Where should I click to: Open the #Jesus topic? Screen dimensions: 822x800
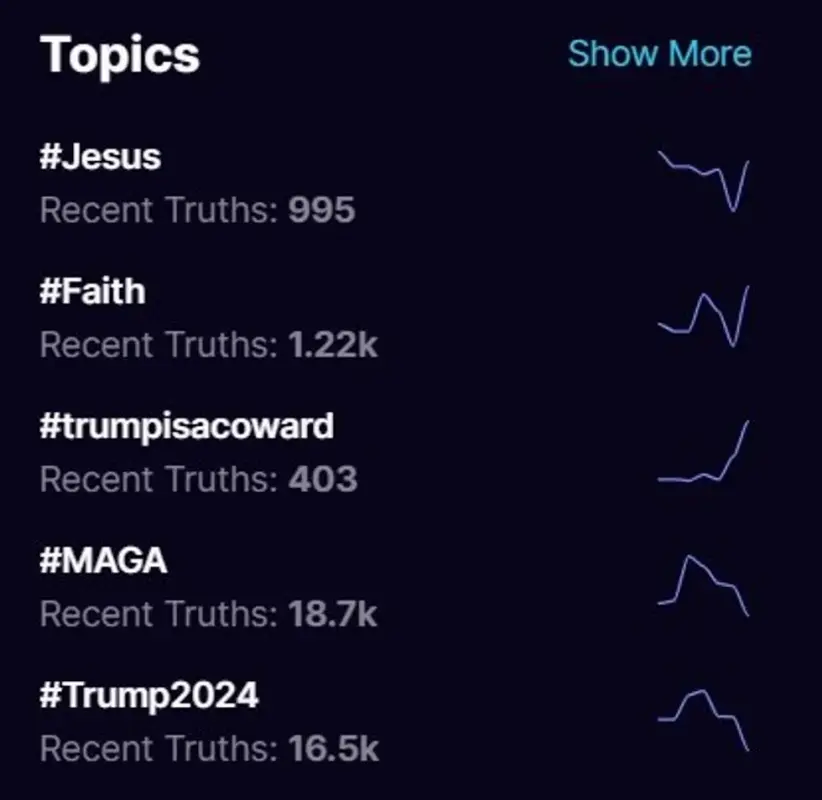[100, 158]
